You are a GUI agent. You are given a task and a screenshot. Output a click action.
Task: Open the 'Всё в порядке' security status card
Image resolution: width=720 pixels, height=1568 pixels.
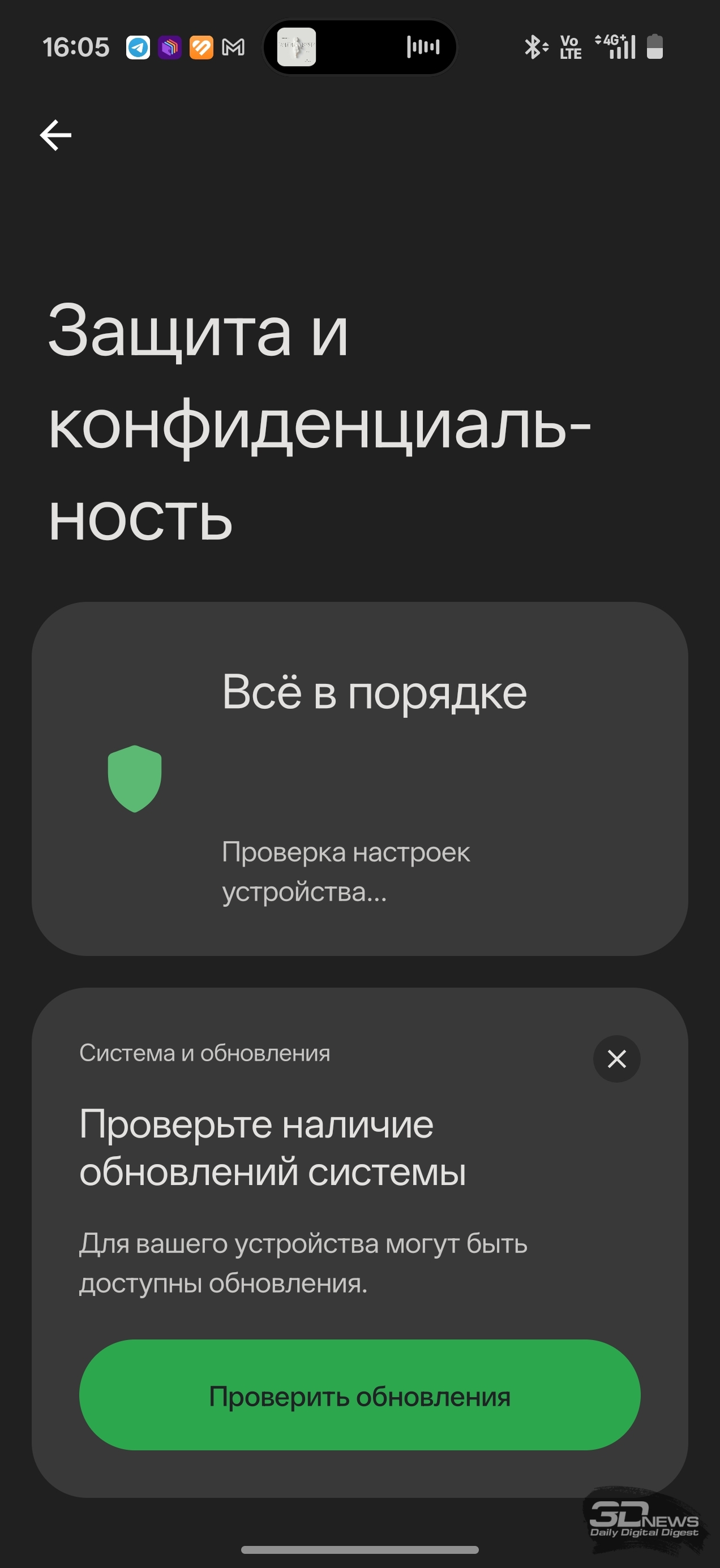pyautogui.click(x=359, y=778)
